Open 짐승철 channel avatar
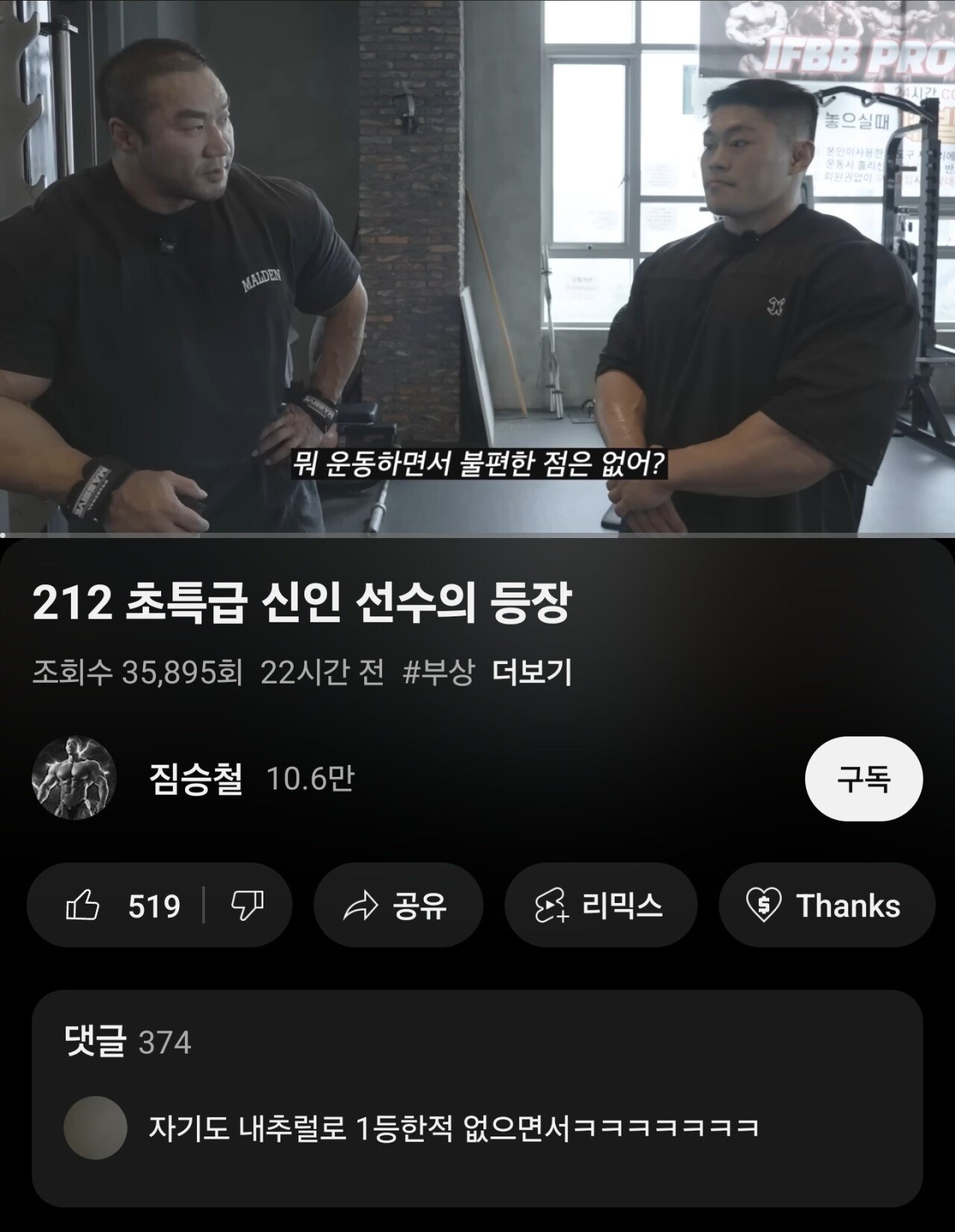955x1232 pixels. 74,778
